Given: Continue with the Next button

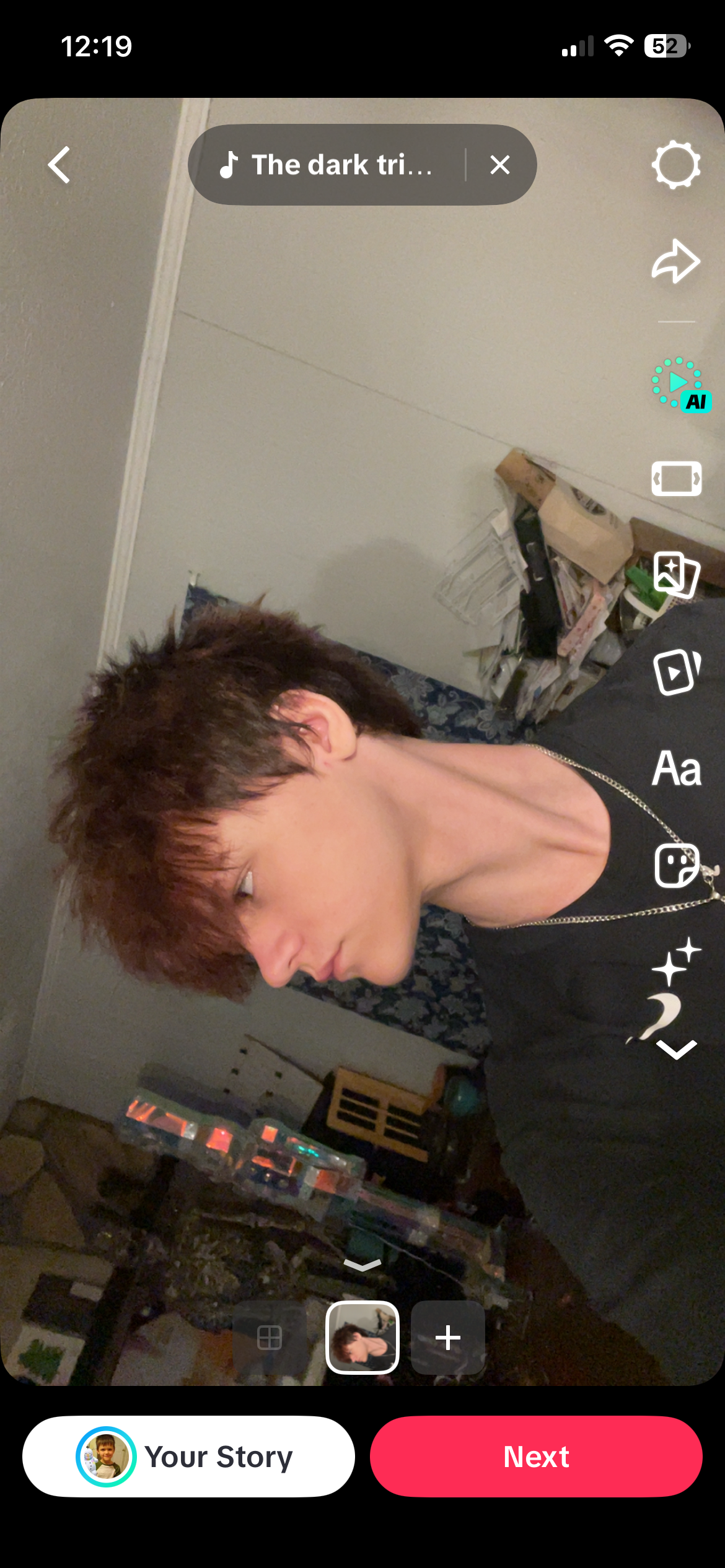Looking at the screenshot, I should tap(536, 1457).
